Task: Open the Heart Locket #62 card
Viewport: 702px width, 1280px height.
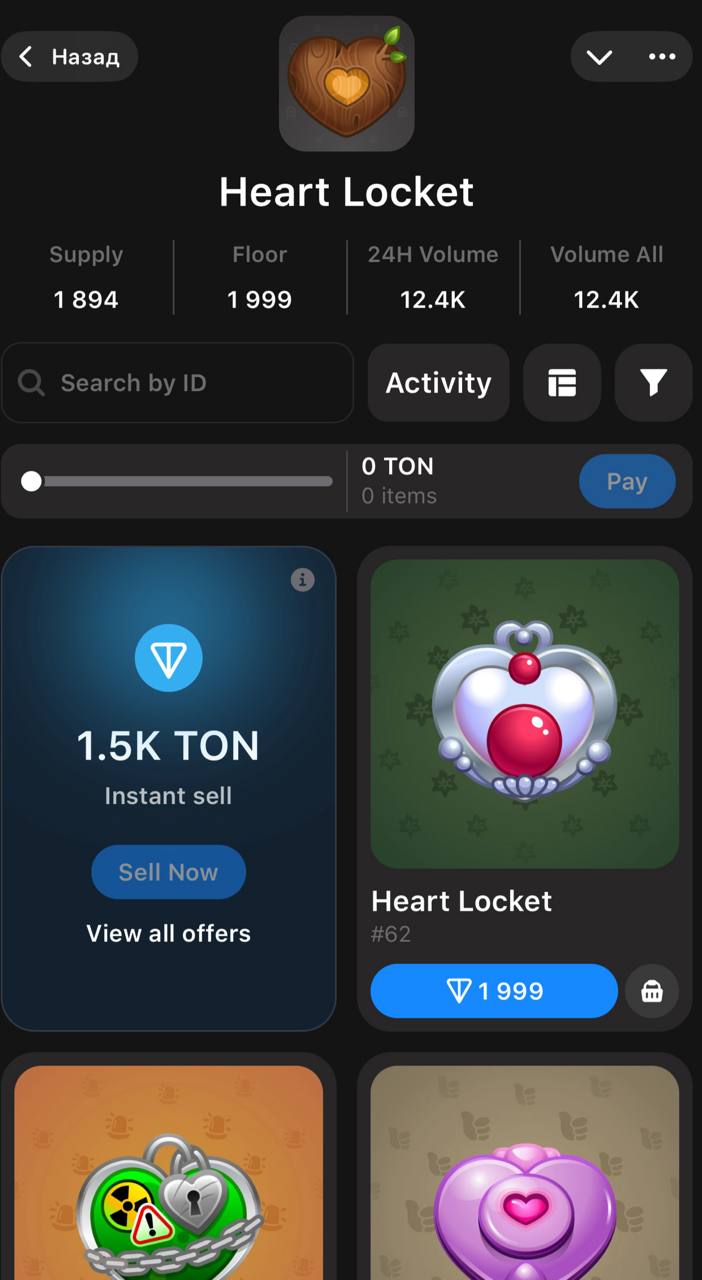Action: point(524,714)
